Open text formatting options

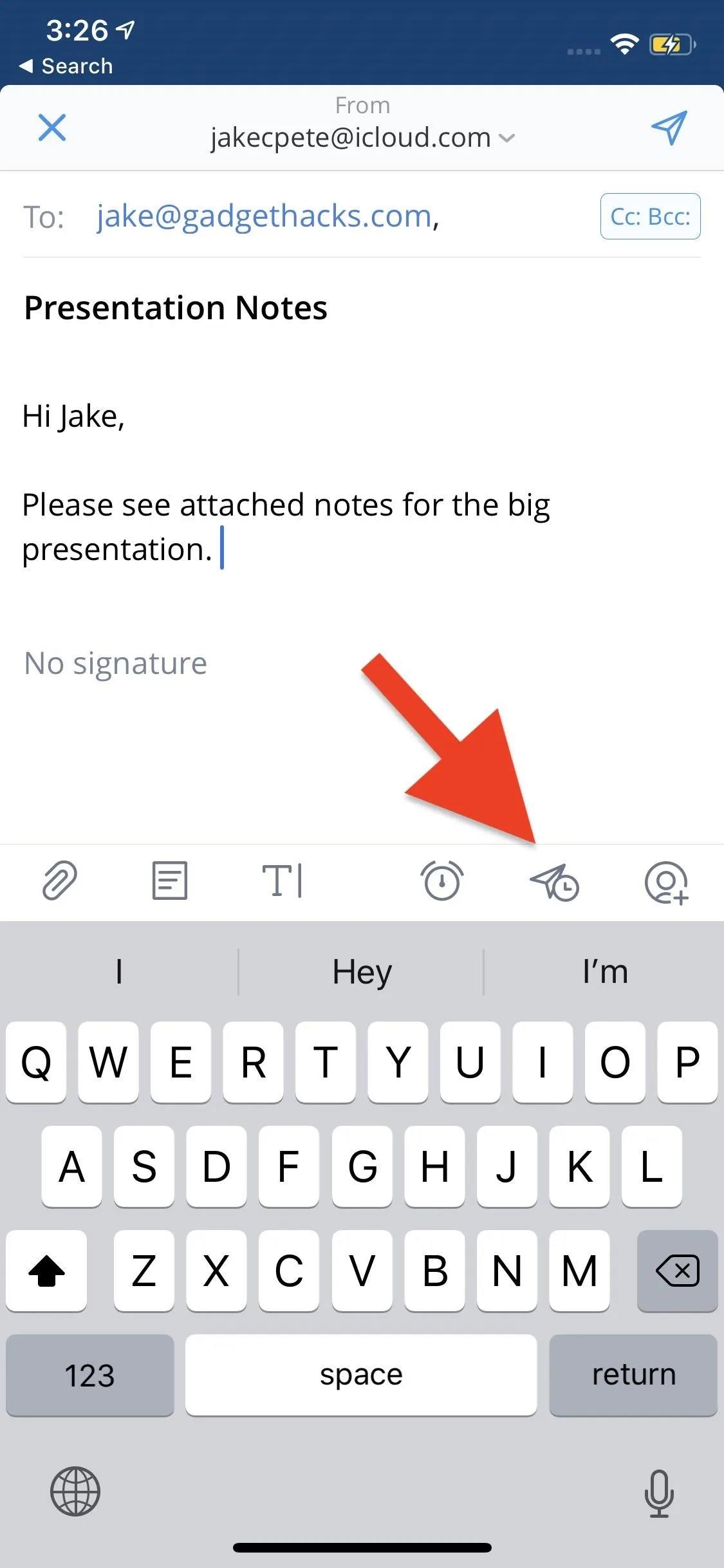[283, 881]
